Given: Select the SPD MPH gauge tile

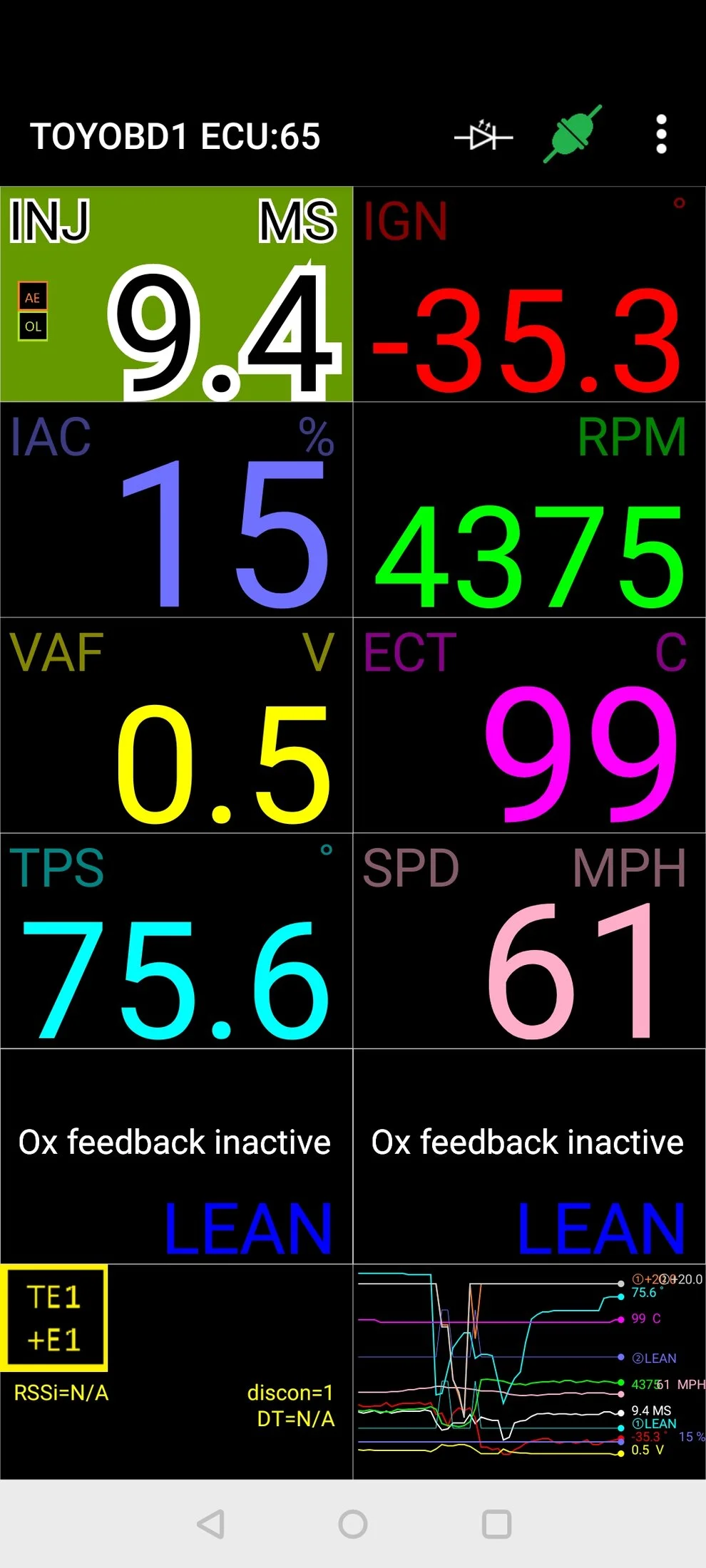Looking at the screenshot, I should click(x=529, y=940).
